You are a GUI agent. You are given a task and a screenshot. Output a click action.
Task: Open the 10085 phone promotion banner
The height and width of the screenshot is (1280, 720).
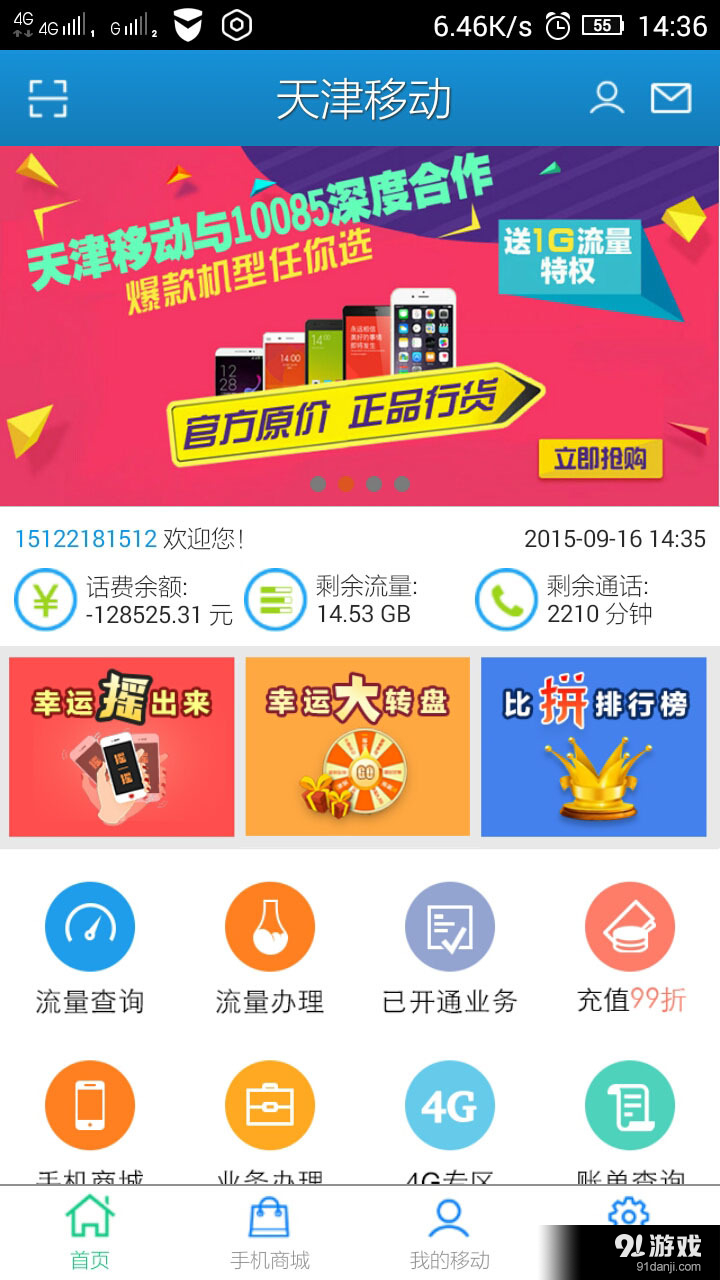click(360, 325)
